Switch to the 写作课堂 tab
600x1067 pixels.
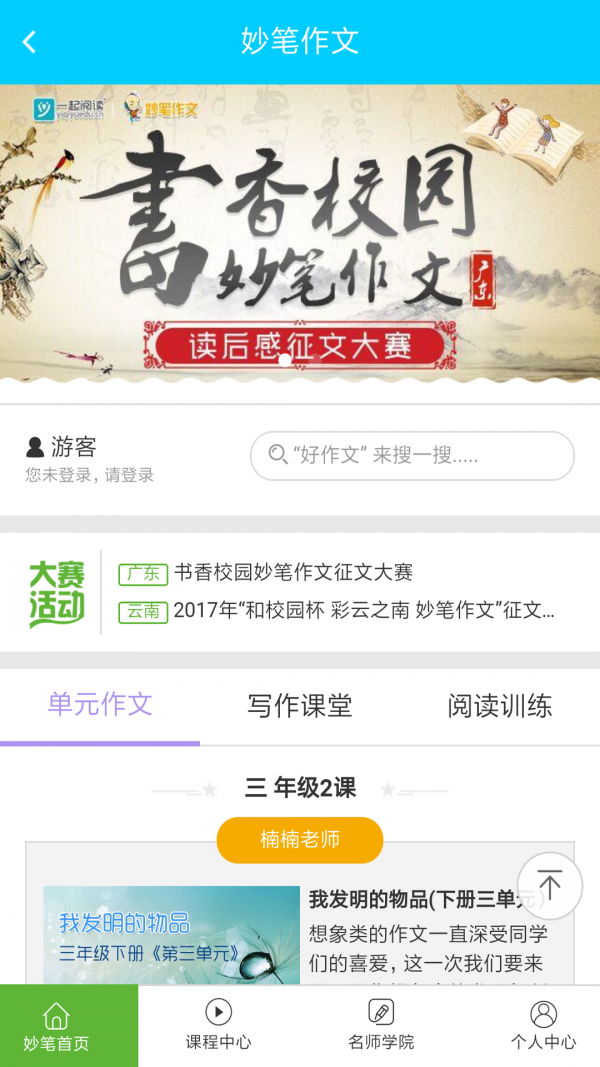[300, 705]
